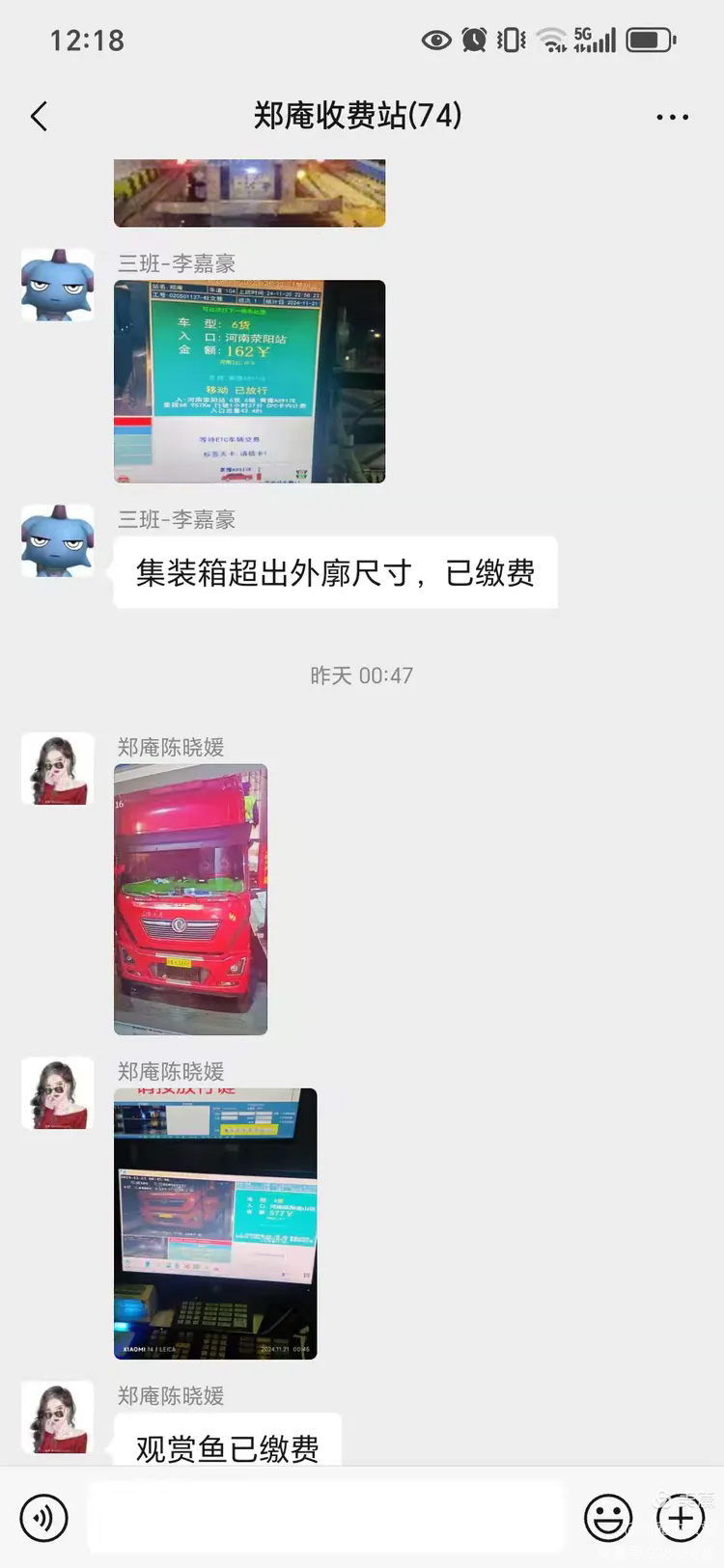Viewport: 724px width, 1568px height.
Task: Go back from the 郑庵收费站 chat
Action: 39,117
